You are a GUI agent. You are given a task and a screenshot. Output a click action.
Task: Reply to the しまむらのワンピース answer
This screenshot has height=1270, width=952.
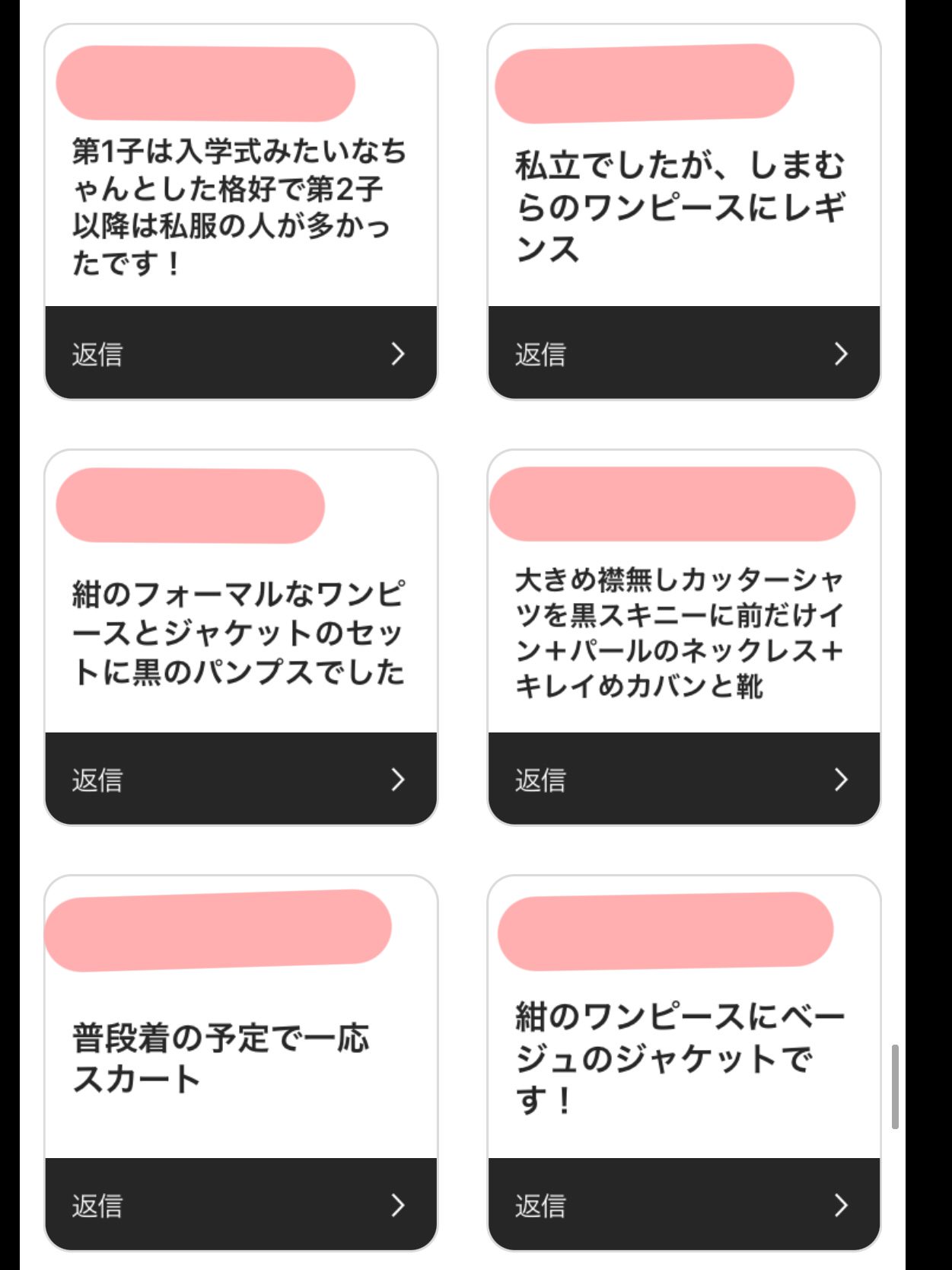click(x=683, y=353)
